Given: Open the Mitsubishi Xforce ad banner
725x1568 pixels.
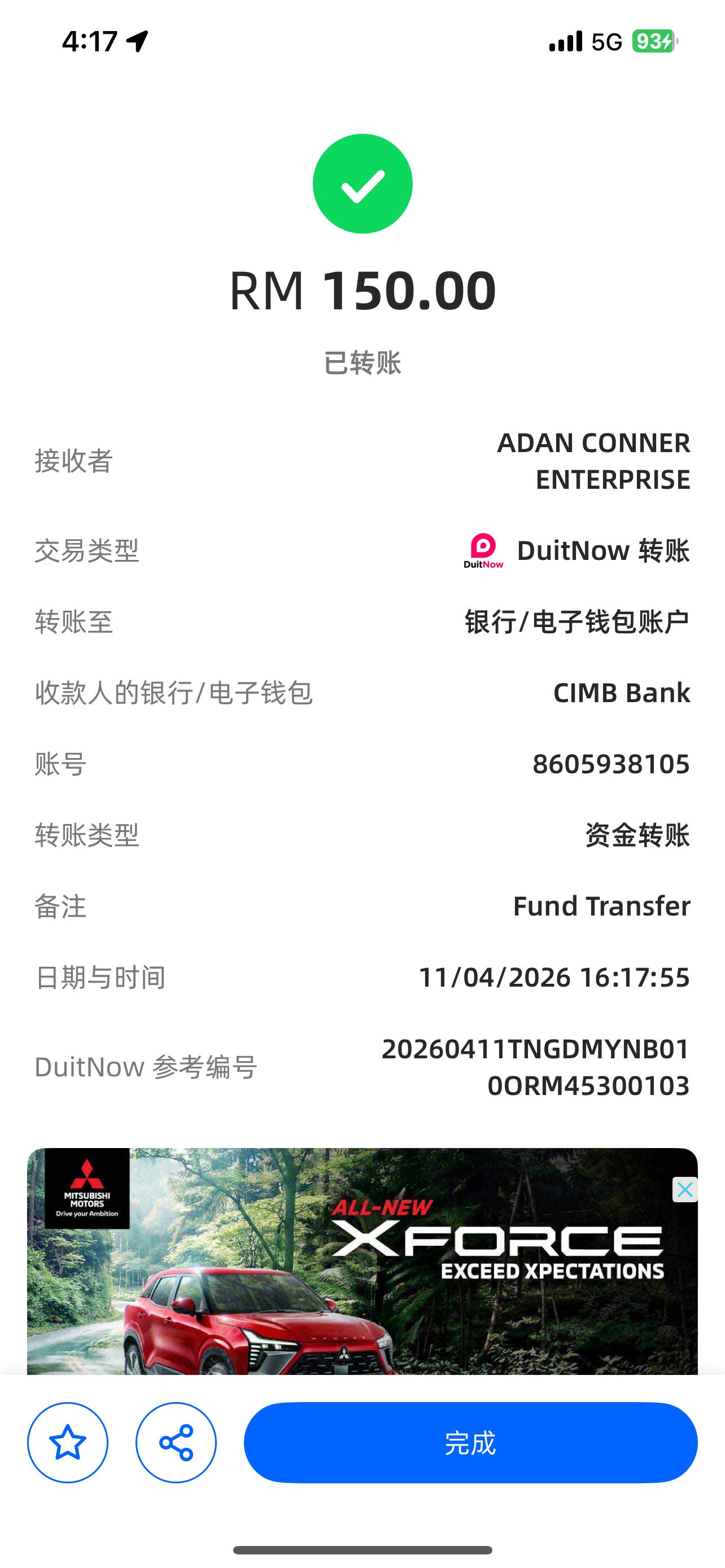Looking at the screenshot, I should (361, 1266).
